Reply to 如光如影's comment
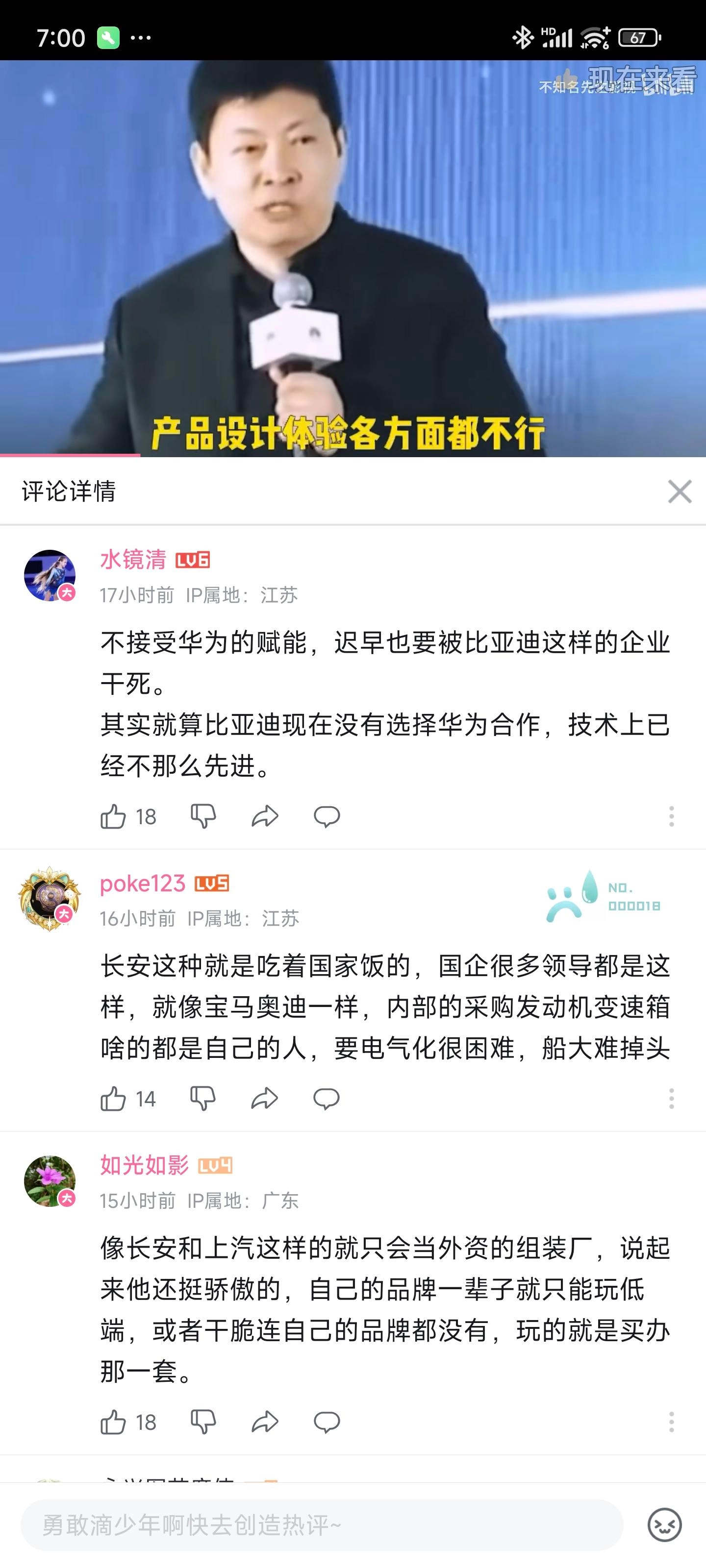The image size is (706, 1568). [327, 1422]
